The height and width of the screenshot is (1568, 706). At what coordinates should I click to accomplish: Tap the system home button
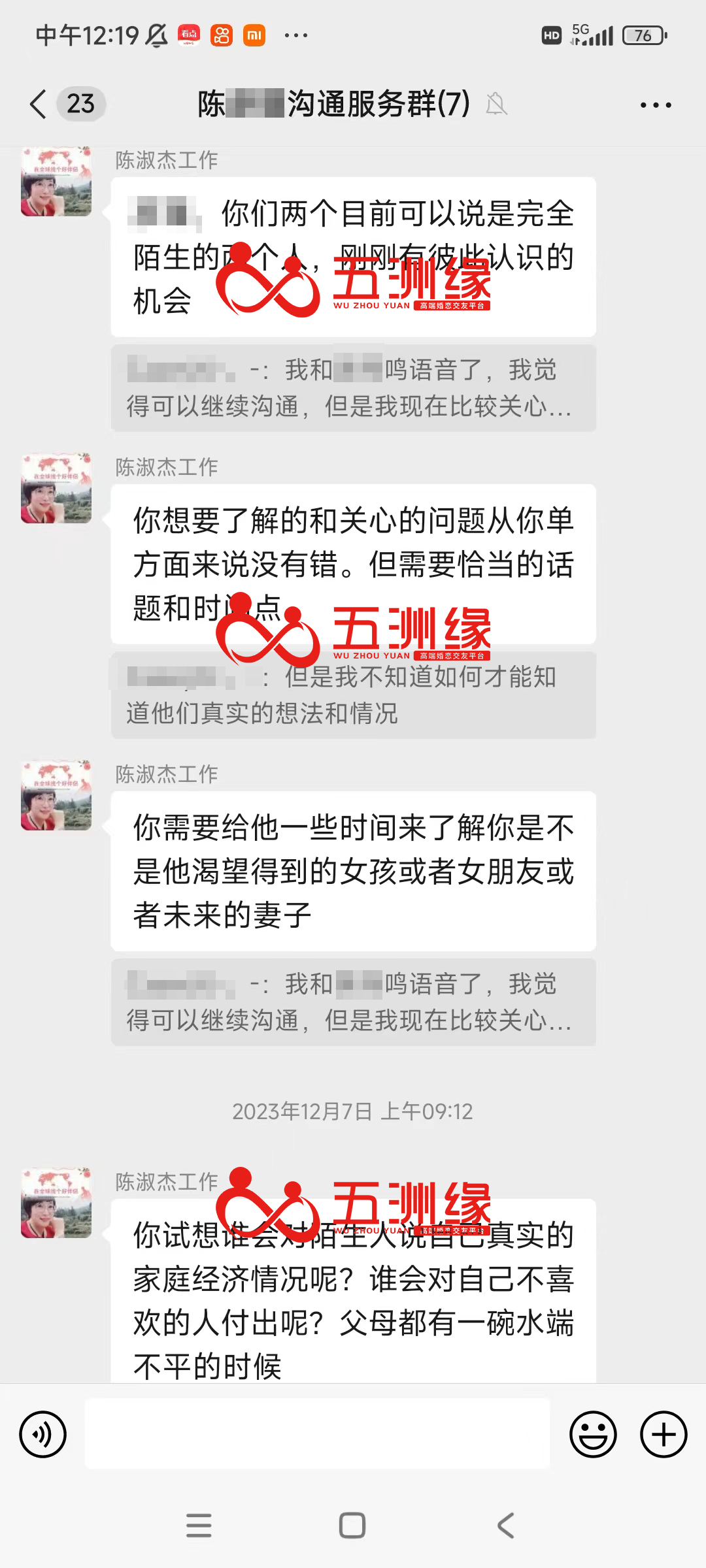pos(352,1526)
